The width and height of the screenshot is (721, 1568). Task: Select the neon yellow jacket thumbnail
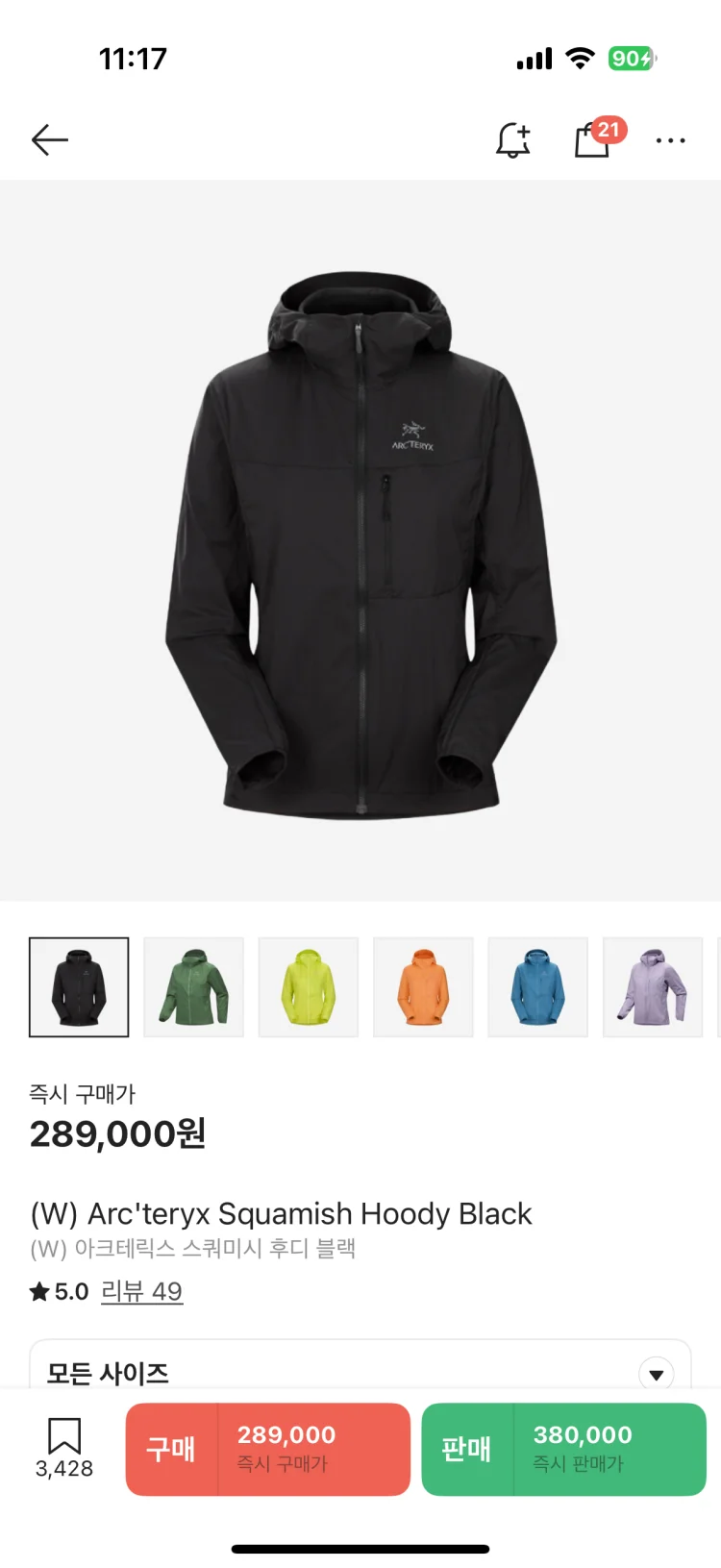click(x=309, y=987)
